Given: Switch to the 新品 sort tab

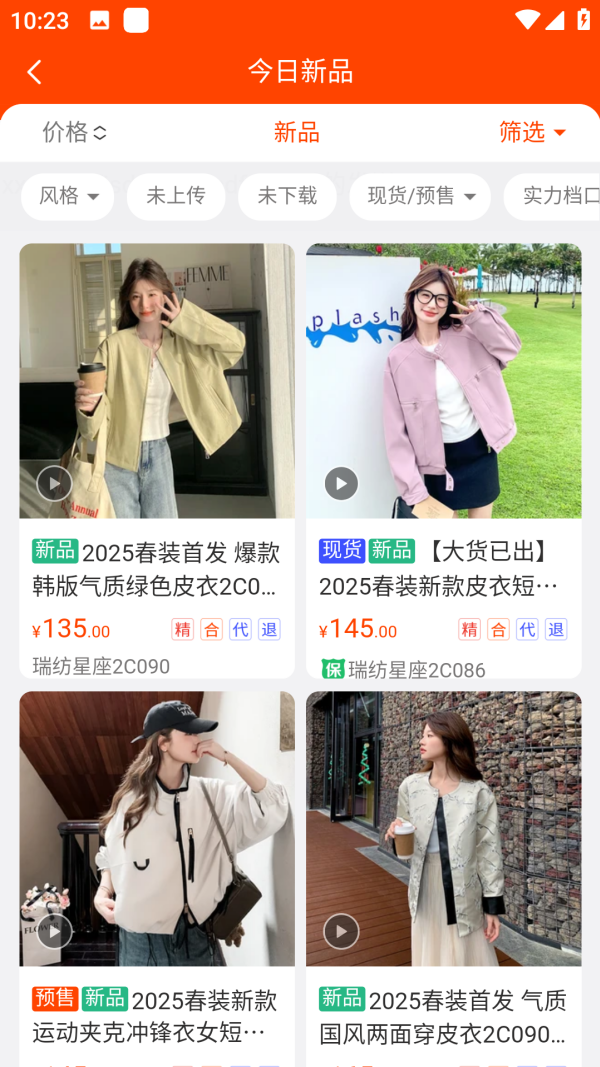Looking at the screenshot, I should tap(296, 132).
